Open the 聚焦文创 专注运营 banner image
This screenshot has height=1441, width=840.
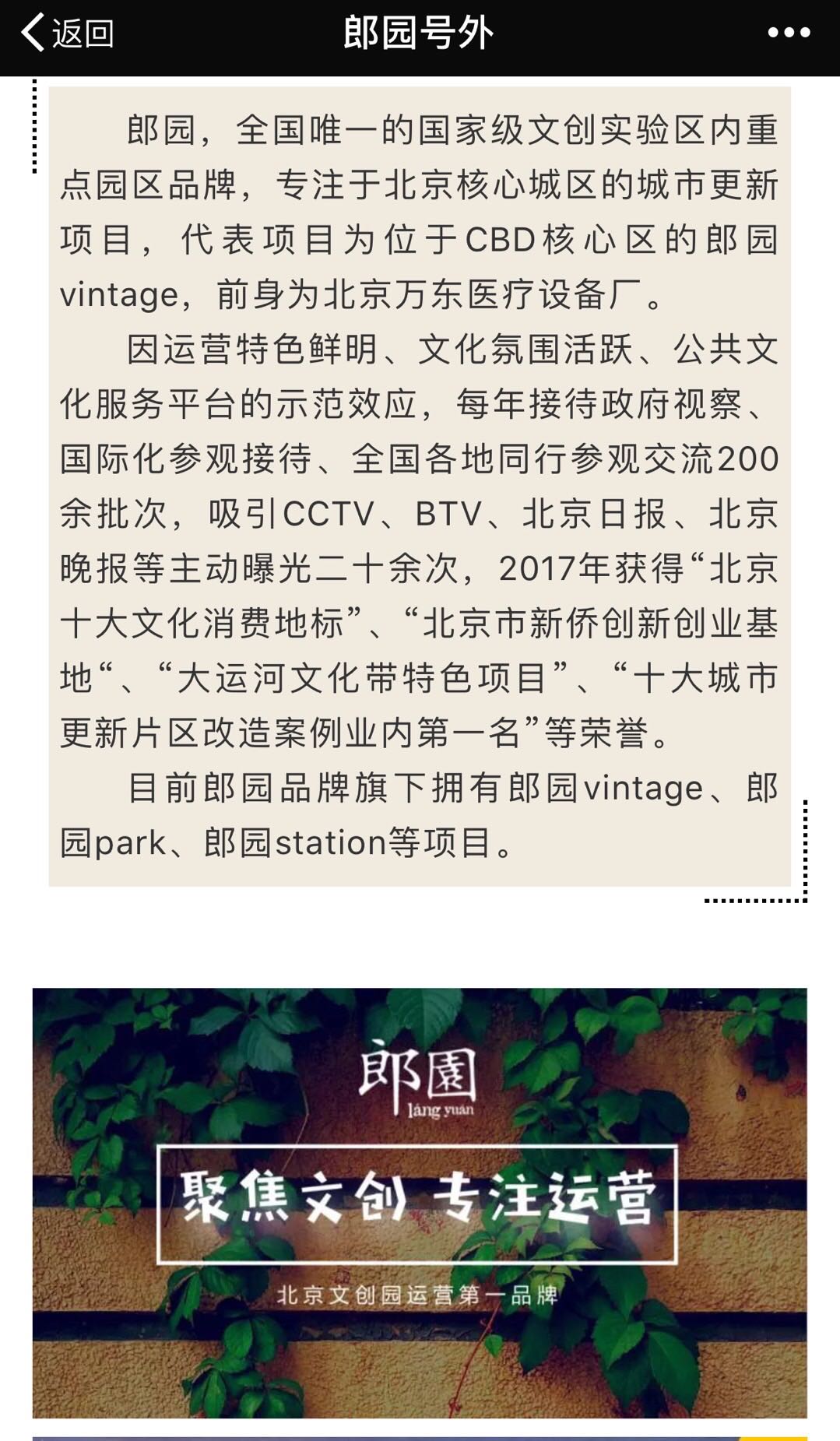click(419, 1203)
